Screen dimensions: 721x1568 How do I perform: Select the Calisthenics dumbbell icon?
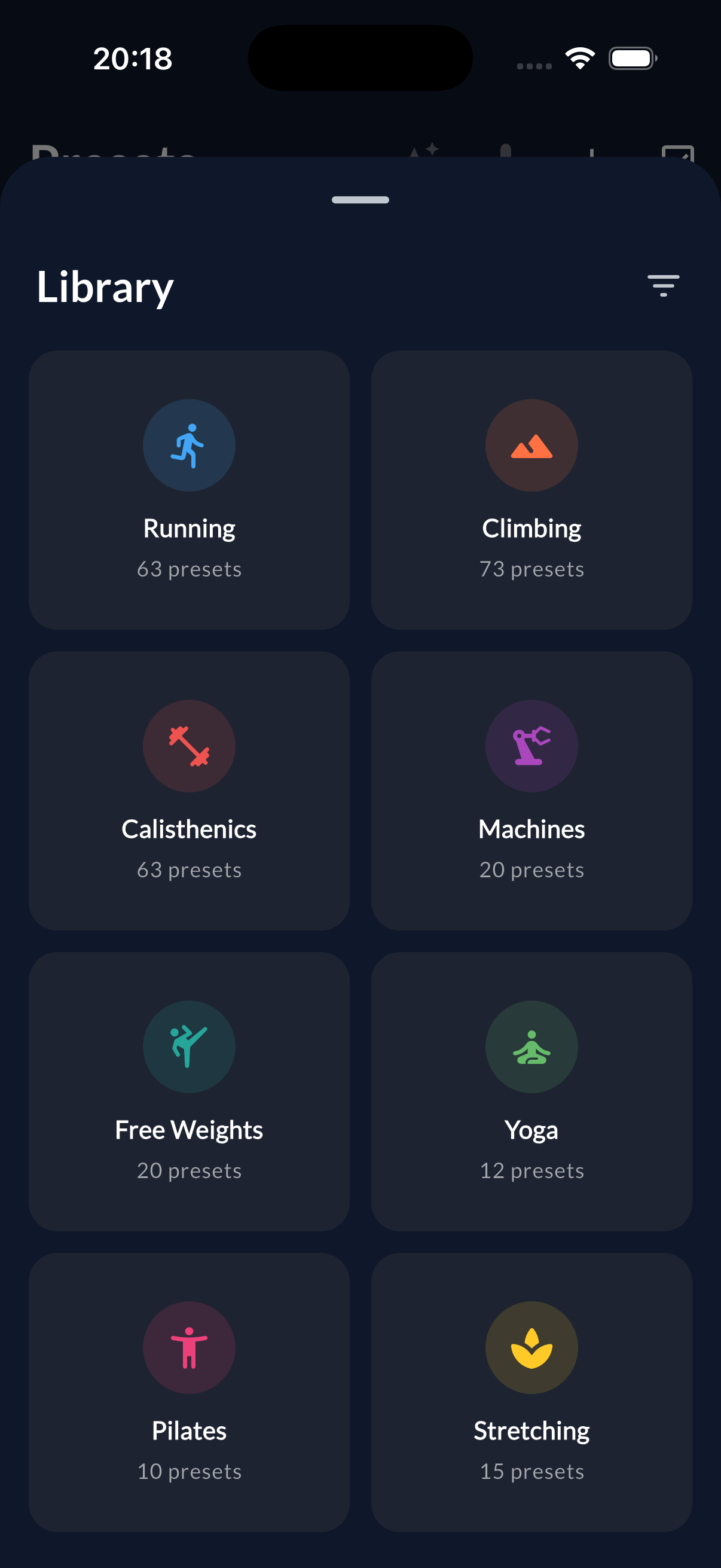pos(190,746)
